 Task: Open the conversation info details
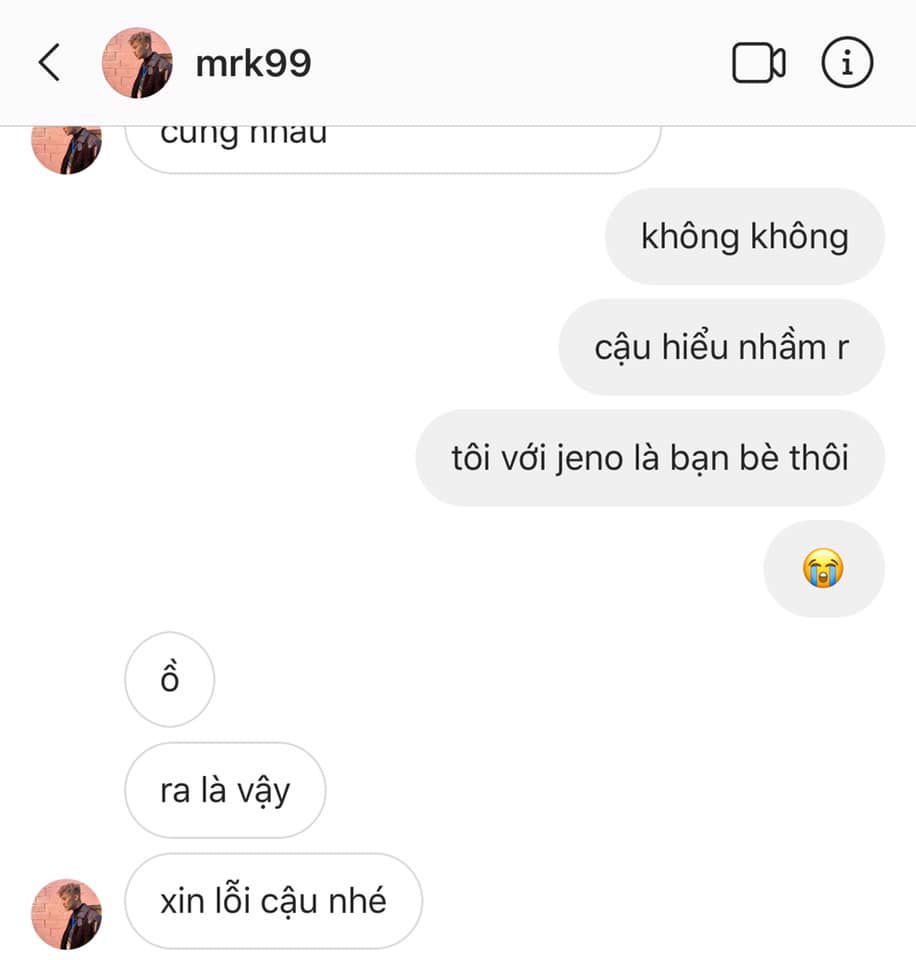pos(847,63)
